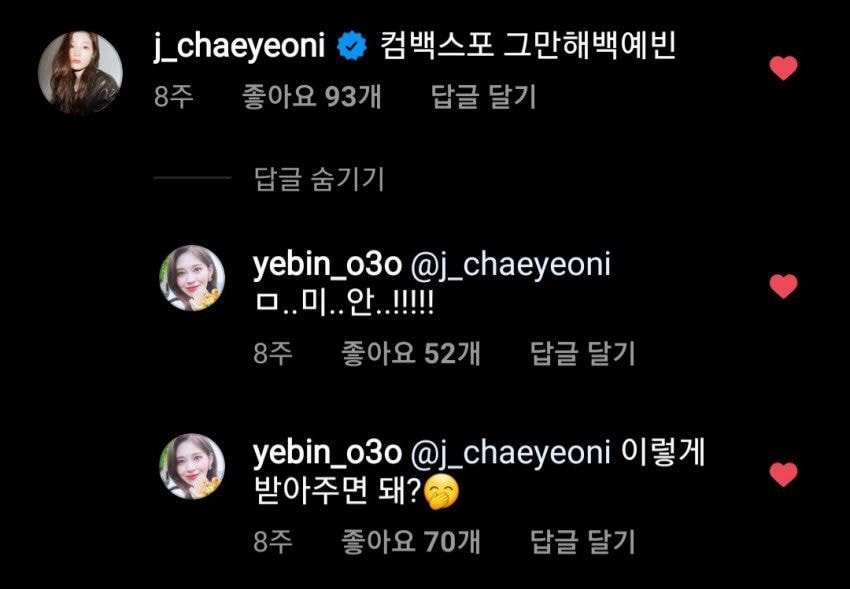Toggle heart on the ㅁ..미..안..!!!!! reply
Viewport: 850px width, 589px height.
pos(783,286)
